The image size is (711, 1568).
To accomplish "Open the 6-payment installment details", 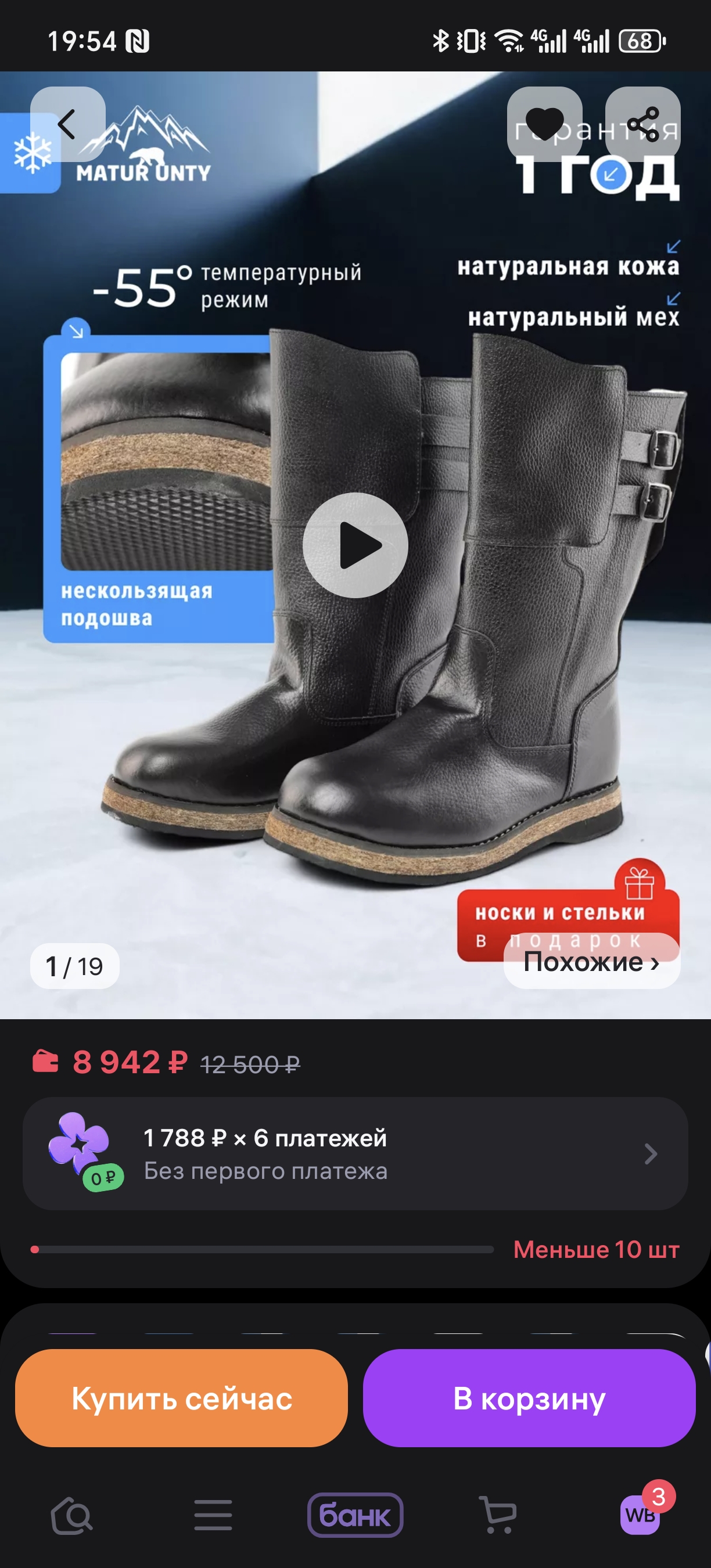I will coord(355,1153).
